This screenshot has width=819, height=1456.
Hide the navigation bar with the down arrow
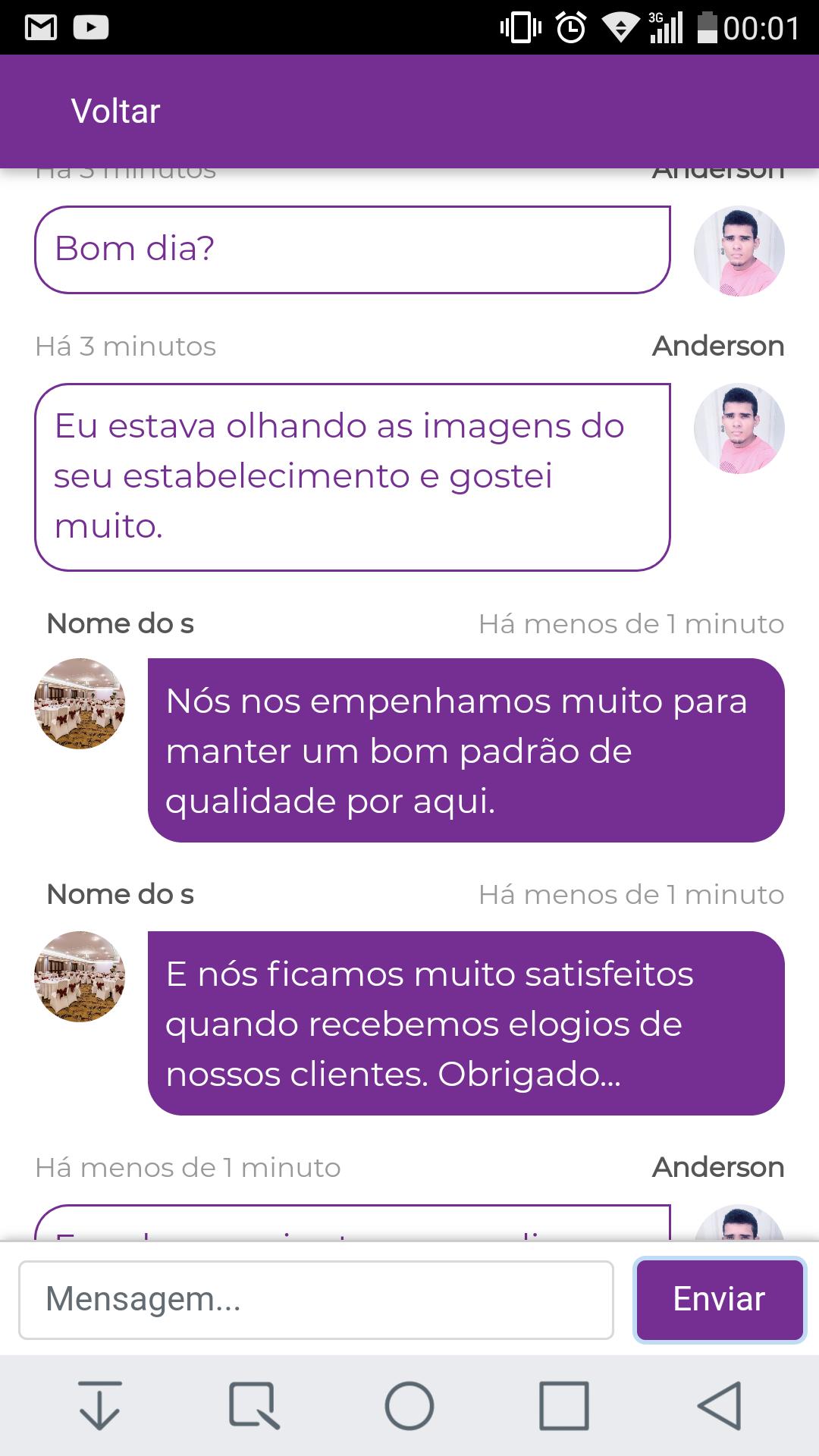coord(99,1406)
